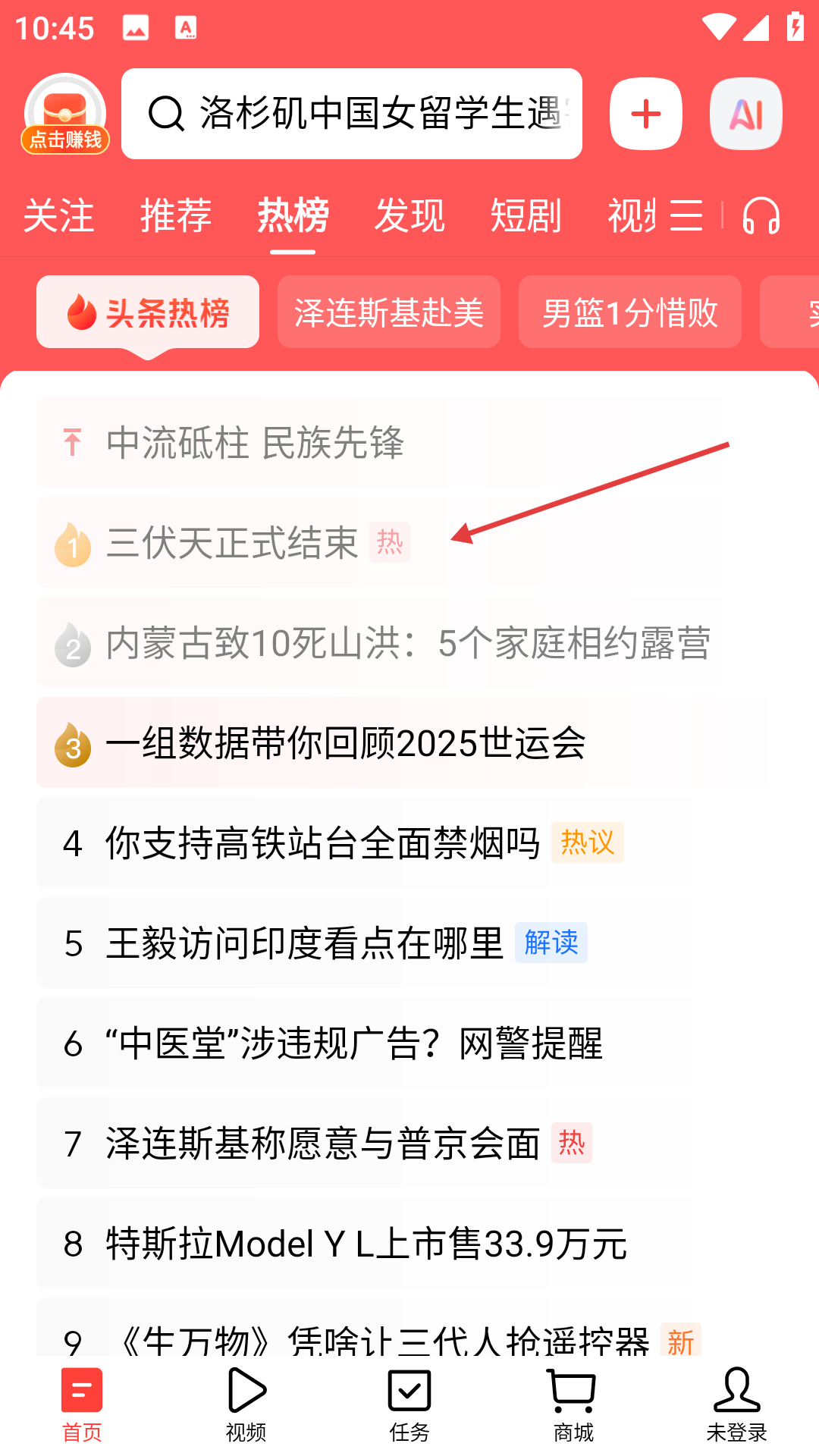Launch the AI assistant icon
Image resolution: width=819 pixels, height=1456 pixels.
pyautogui.click(x=745, y=114)
